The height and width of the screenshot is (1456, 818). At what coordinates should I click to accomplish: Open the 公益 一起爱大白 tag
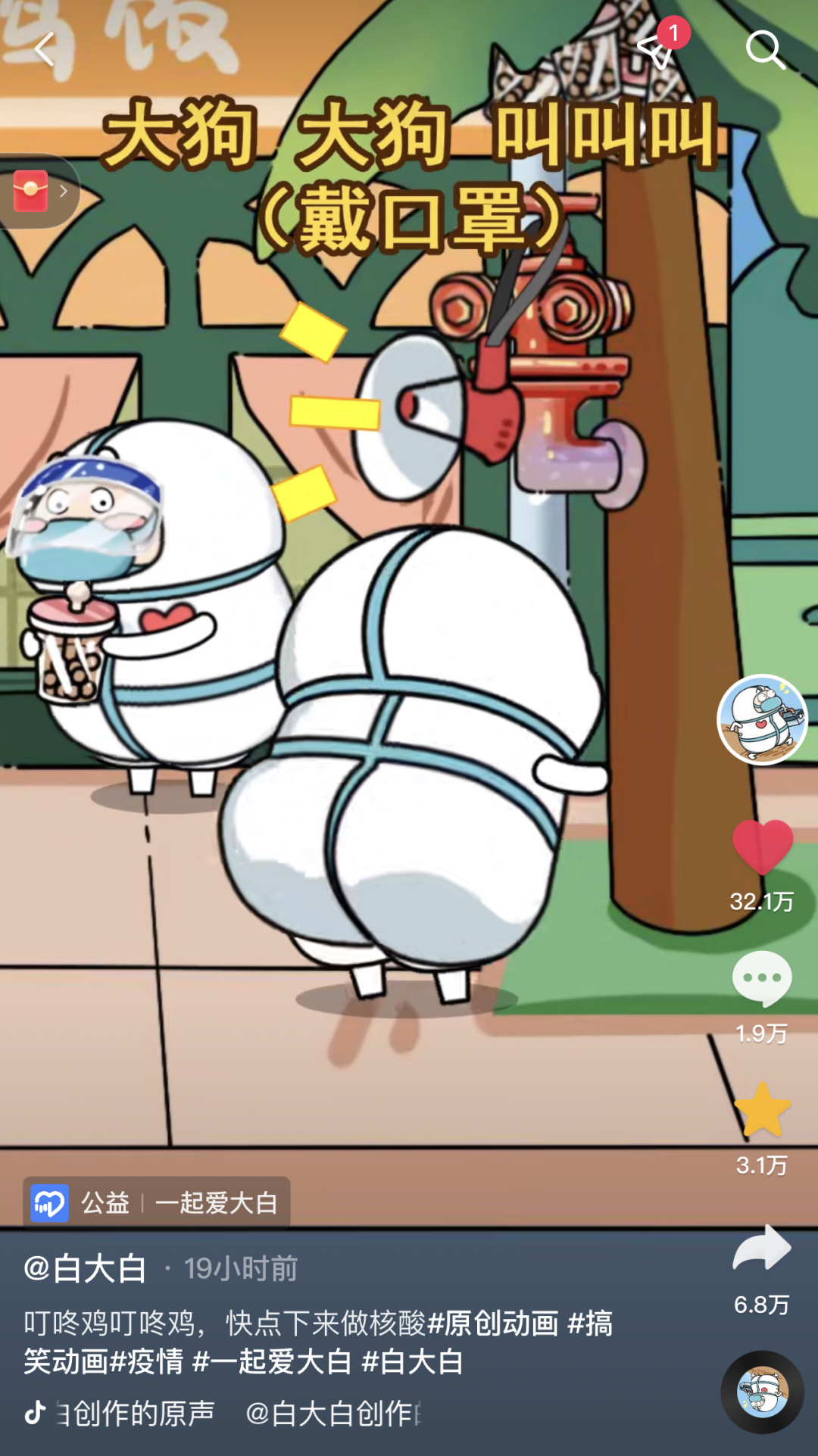pyautogui.click(x=156, y=1202)
